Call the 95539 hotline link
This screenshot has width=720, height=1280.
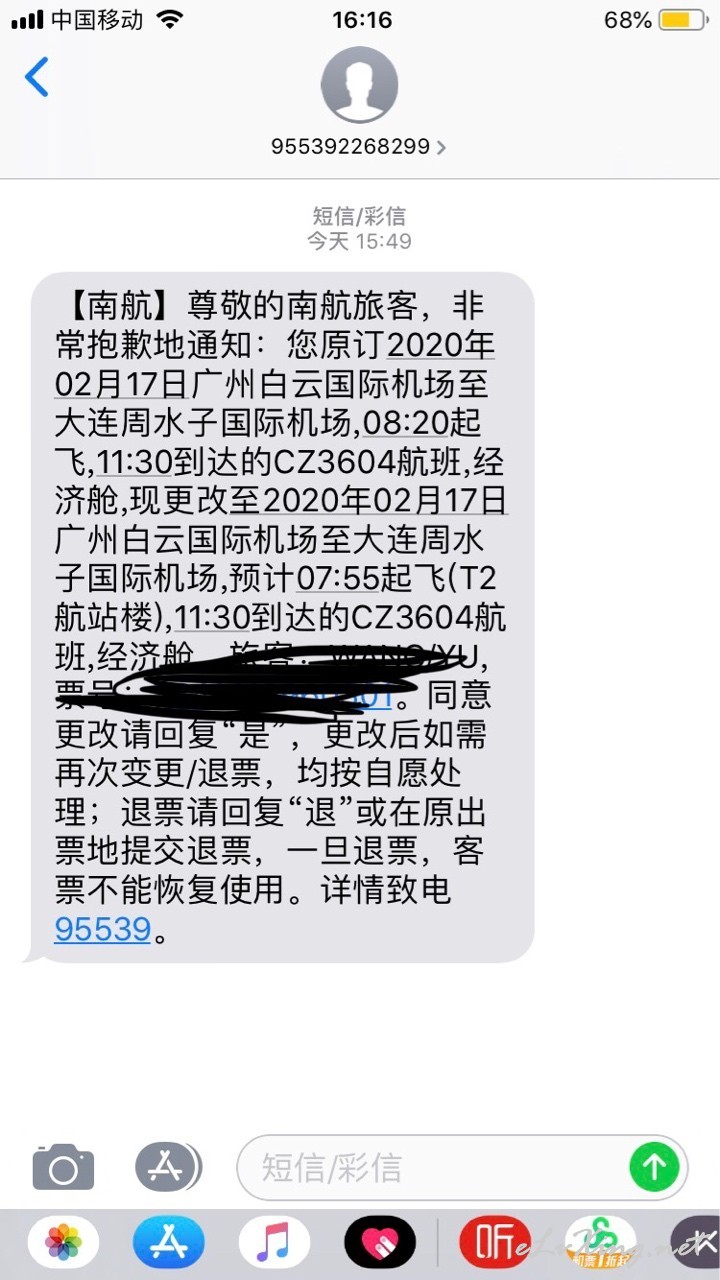(x=102, y=929)
